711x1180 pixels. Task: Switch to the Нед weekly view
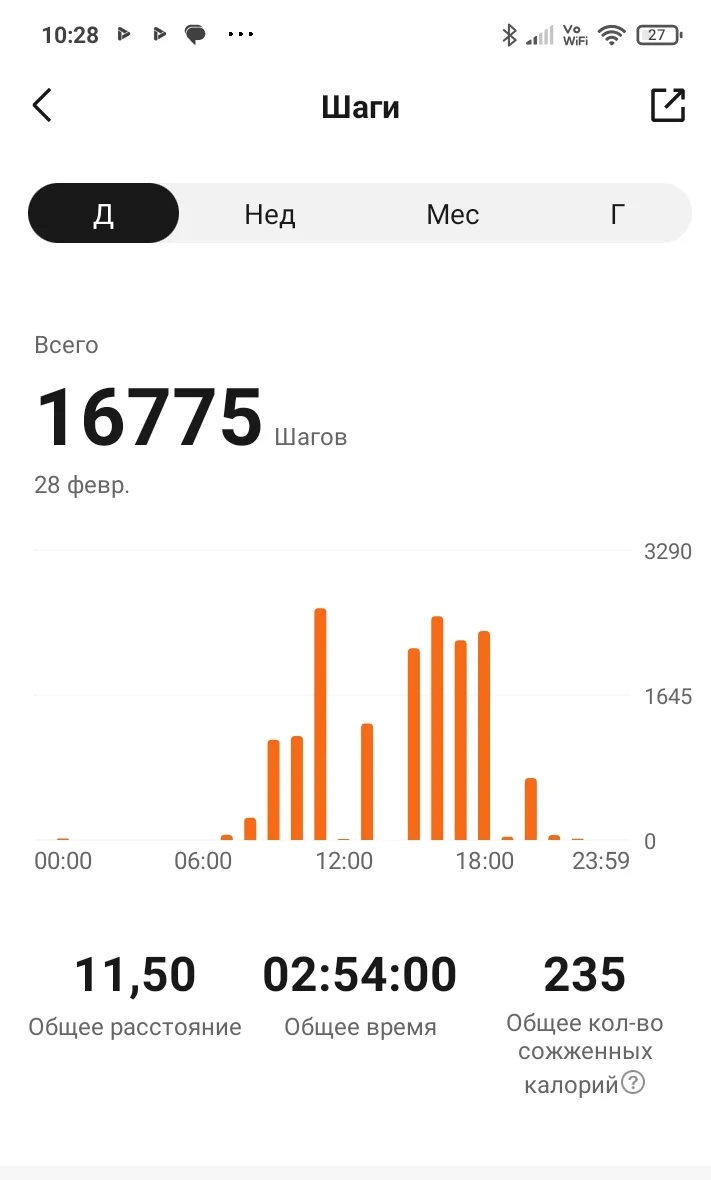pos(270,214)
